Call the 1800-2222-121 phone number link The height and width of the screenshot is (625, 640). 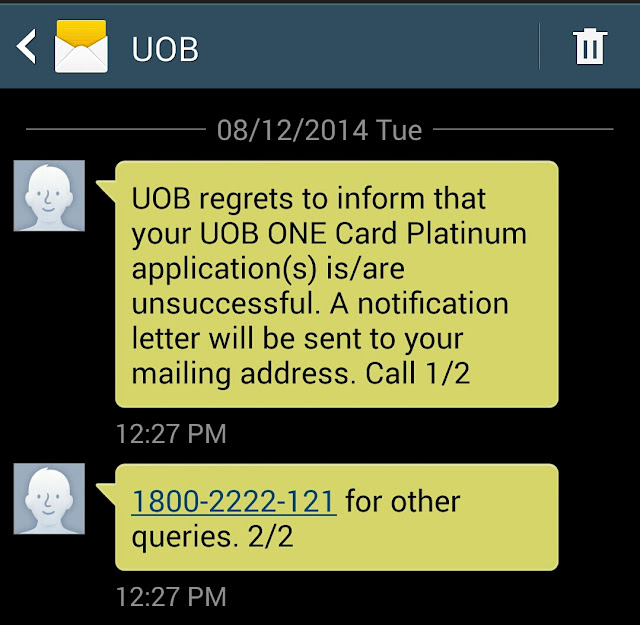click(x=233, y=499)
